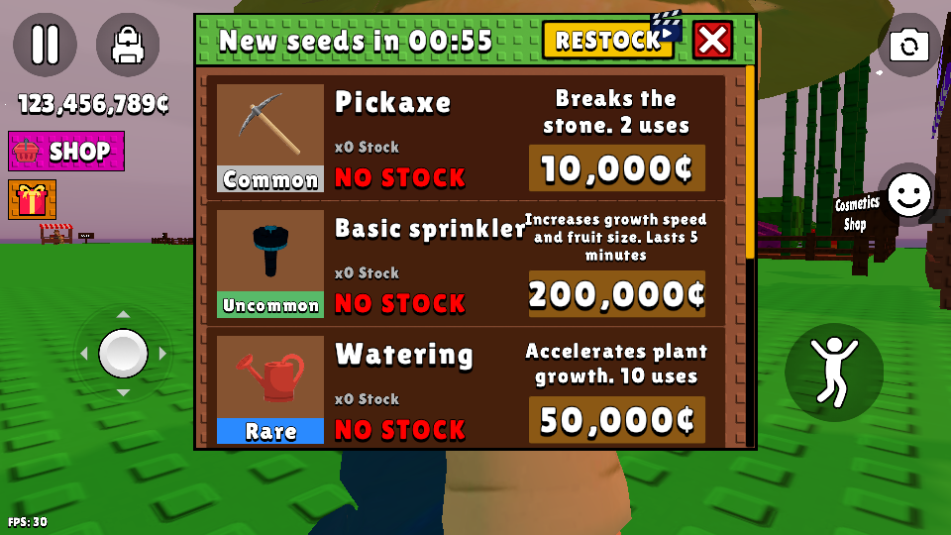This screenshot has height=535, width=951.
Task: Open the gift box reward
Action: coord(32,199)
